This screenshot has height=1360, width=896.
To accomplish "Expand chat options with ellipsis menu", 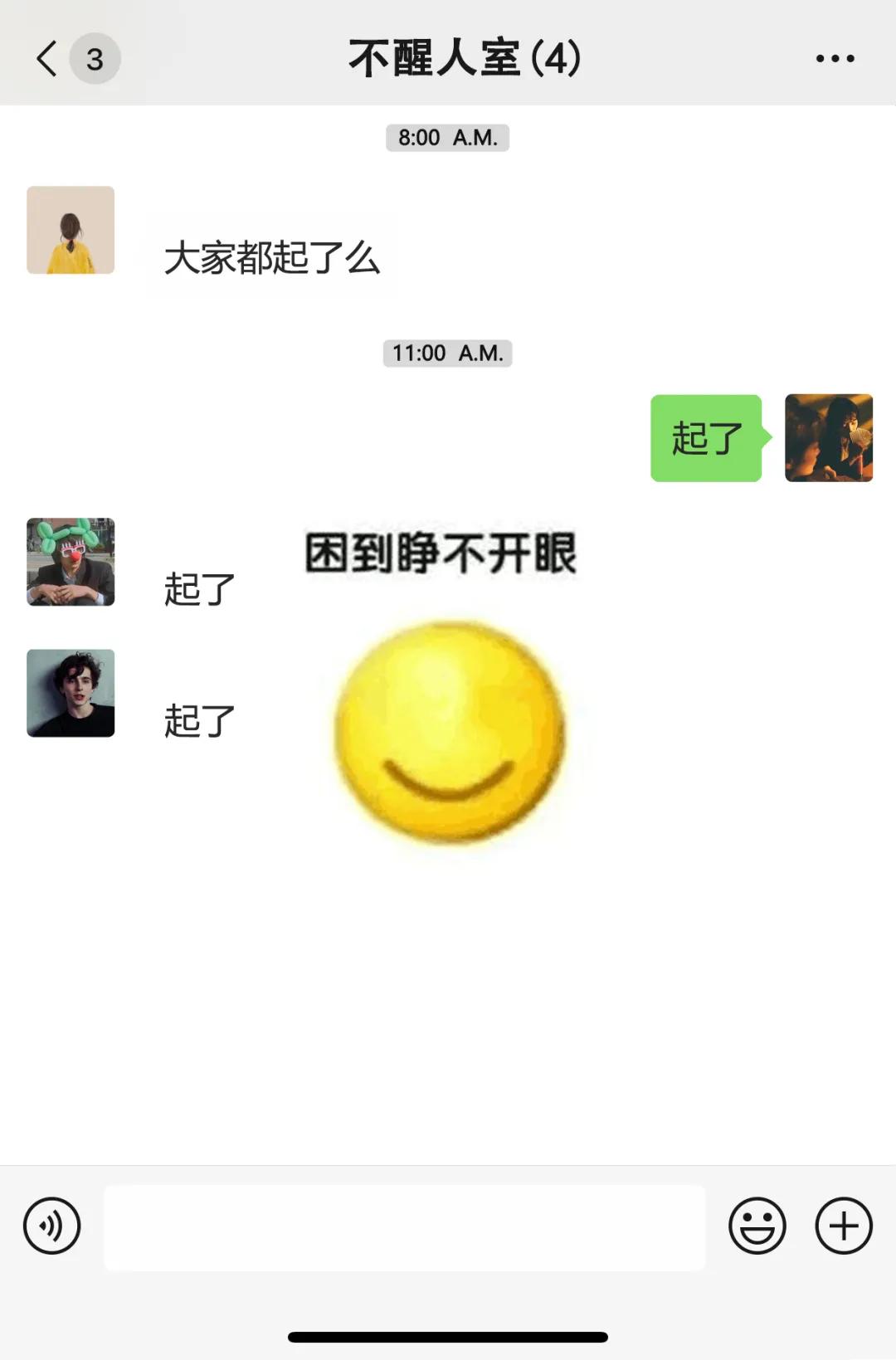I will tap(834, 58).
